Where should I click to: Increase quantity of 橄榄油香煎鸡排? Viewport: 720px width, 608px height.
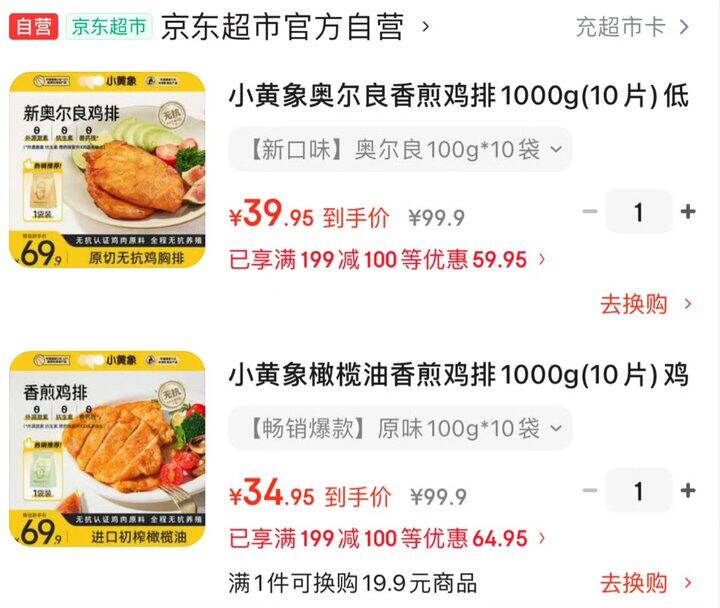point(688,491)
